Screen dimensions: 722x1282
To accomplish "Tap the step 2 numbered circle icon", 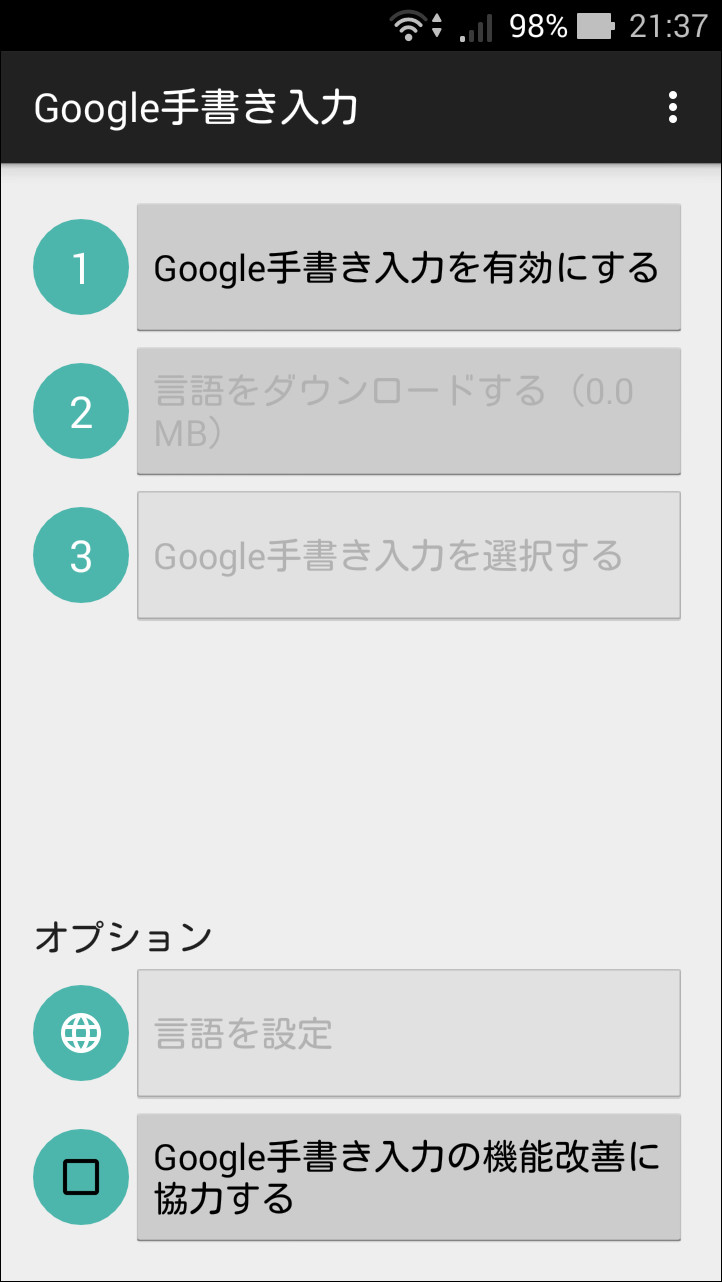I will point(80,411).
